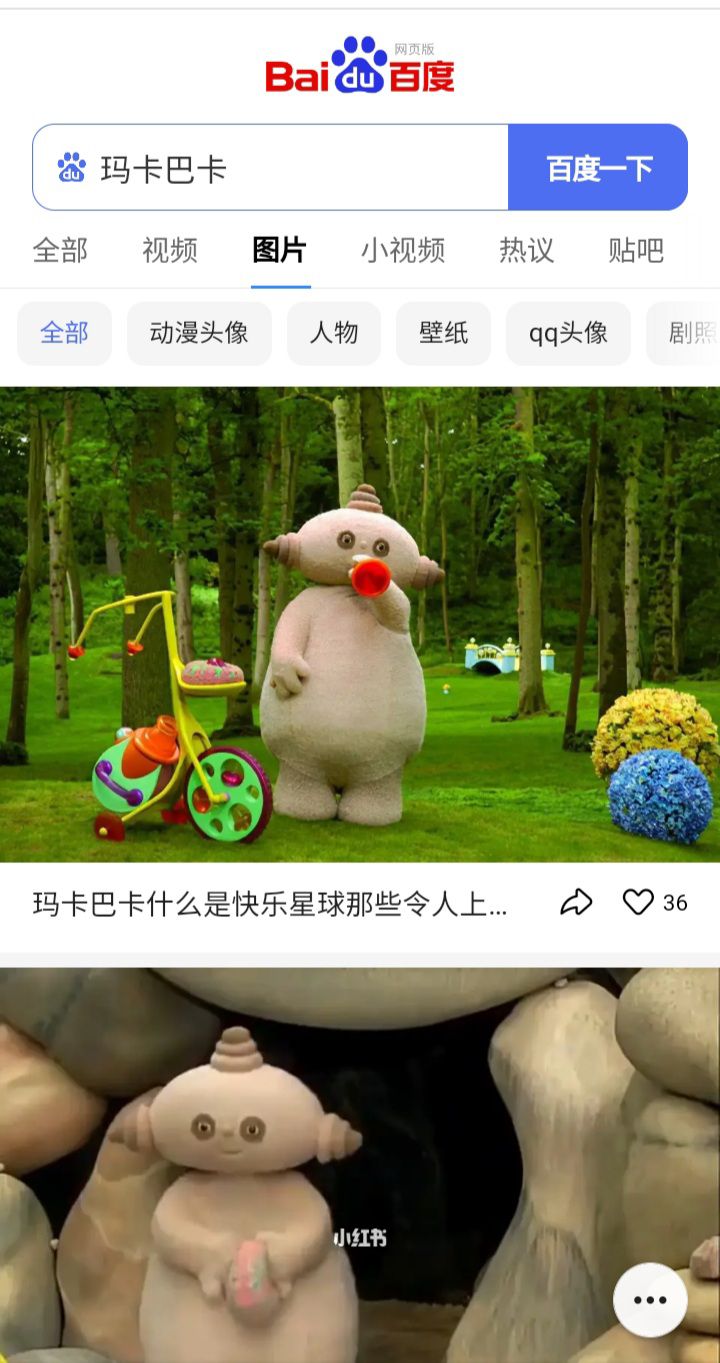Image resolution: width=720 pixels, height=1363 pixels.
Task: Share the 玛卡巴卡什么是快乐星球 image
Action: click(576, 903)
